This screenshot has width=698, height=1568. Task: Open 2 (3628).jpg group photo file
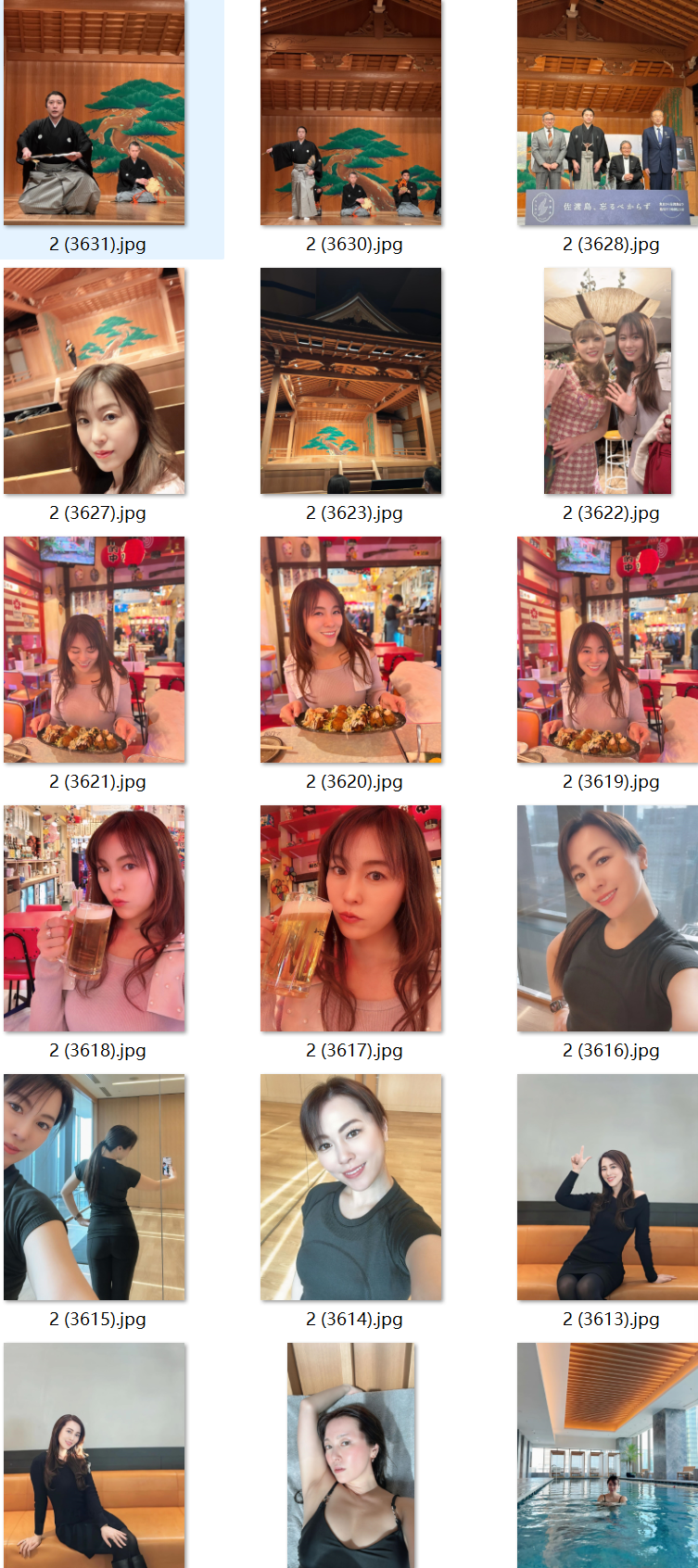[x=607, y=113]
